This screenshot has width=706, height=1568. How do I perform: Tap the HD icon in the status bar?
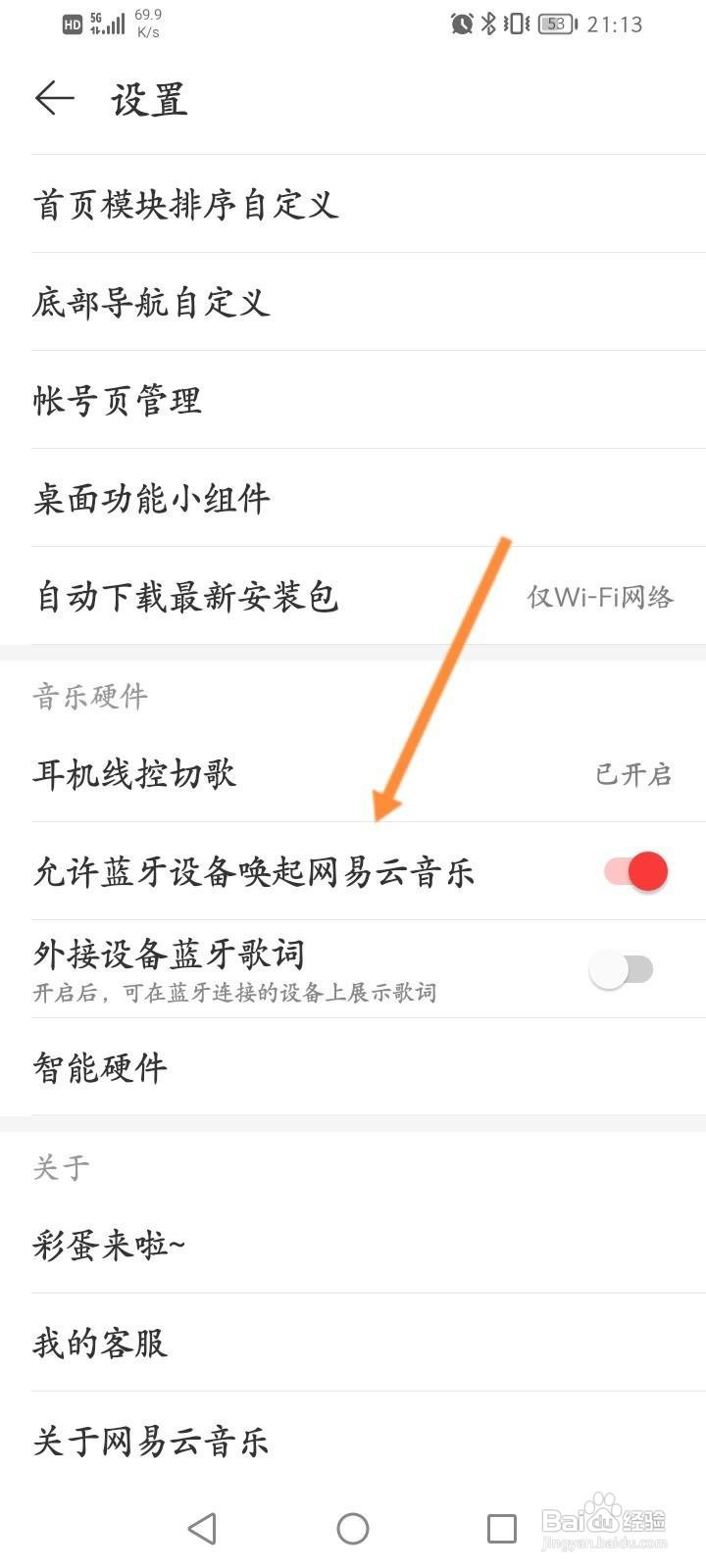click(72, 24)
